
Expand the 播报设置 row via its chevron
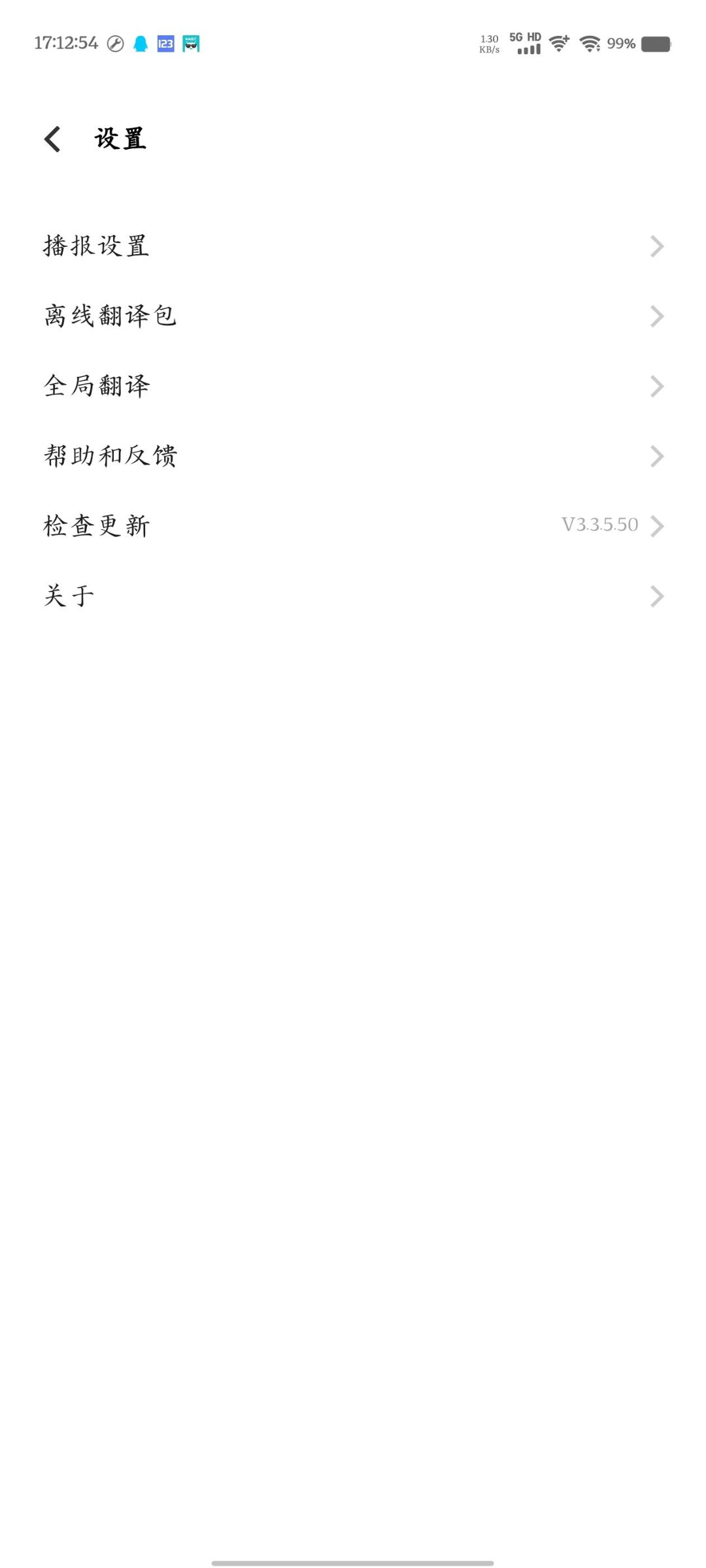pyautogui.click(x=657, y=246)
